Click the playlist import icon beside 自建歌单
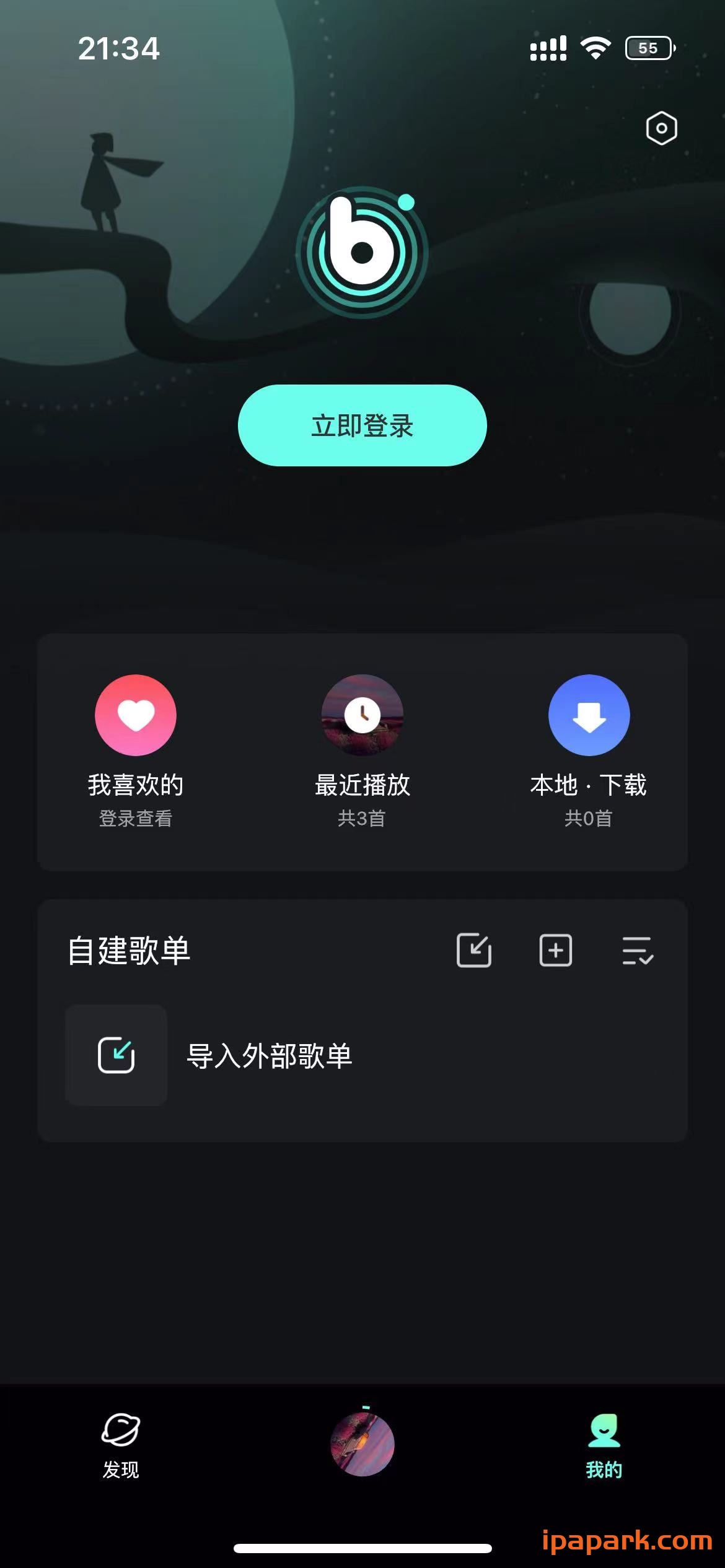The image size is (725, 1568). click(474, 951)
